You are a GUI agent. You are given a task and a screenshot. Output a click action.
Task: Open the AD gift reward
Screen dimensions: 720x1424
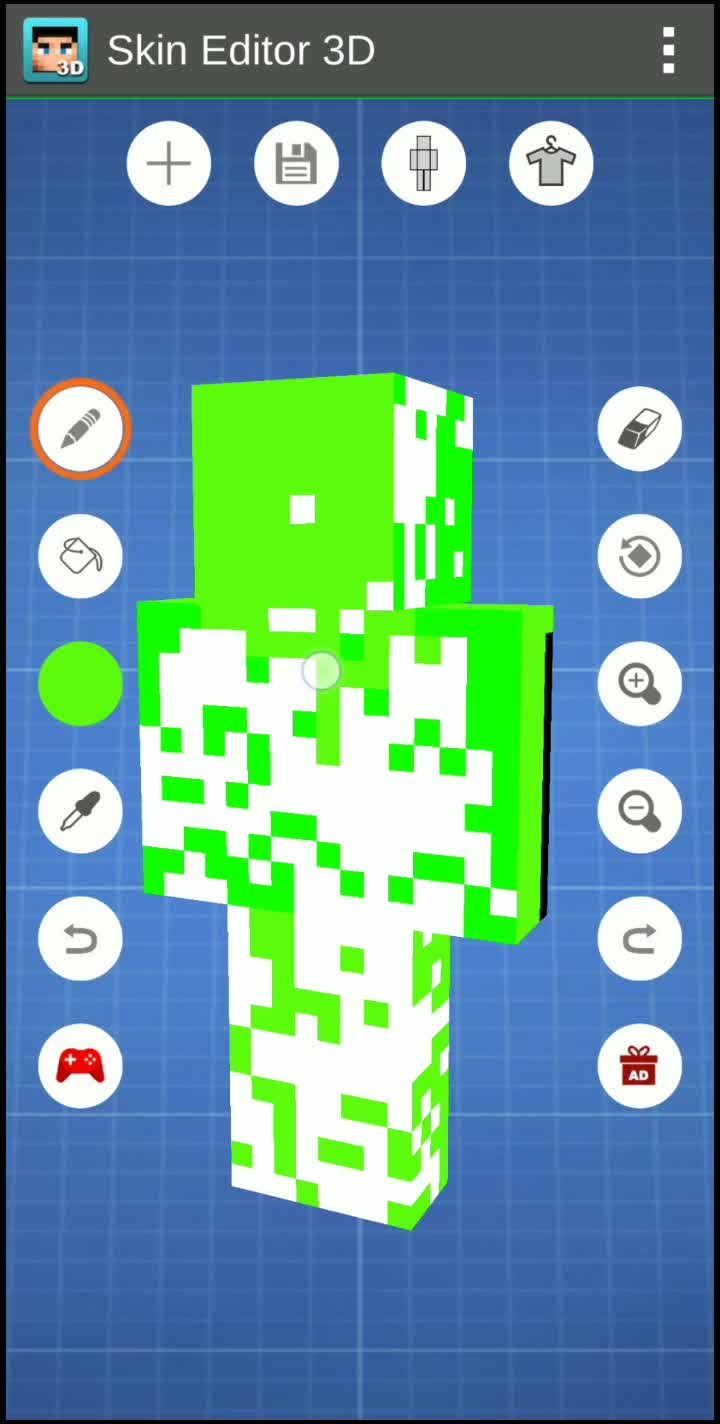[x=640, y=1066]
